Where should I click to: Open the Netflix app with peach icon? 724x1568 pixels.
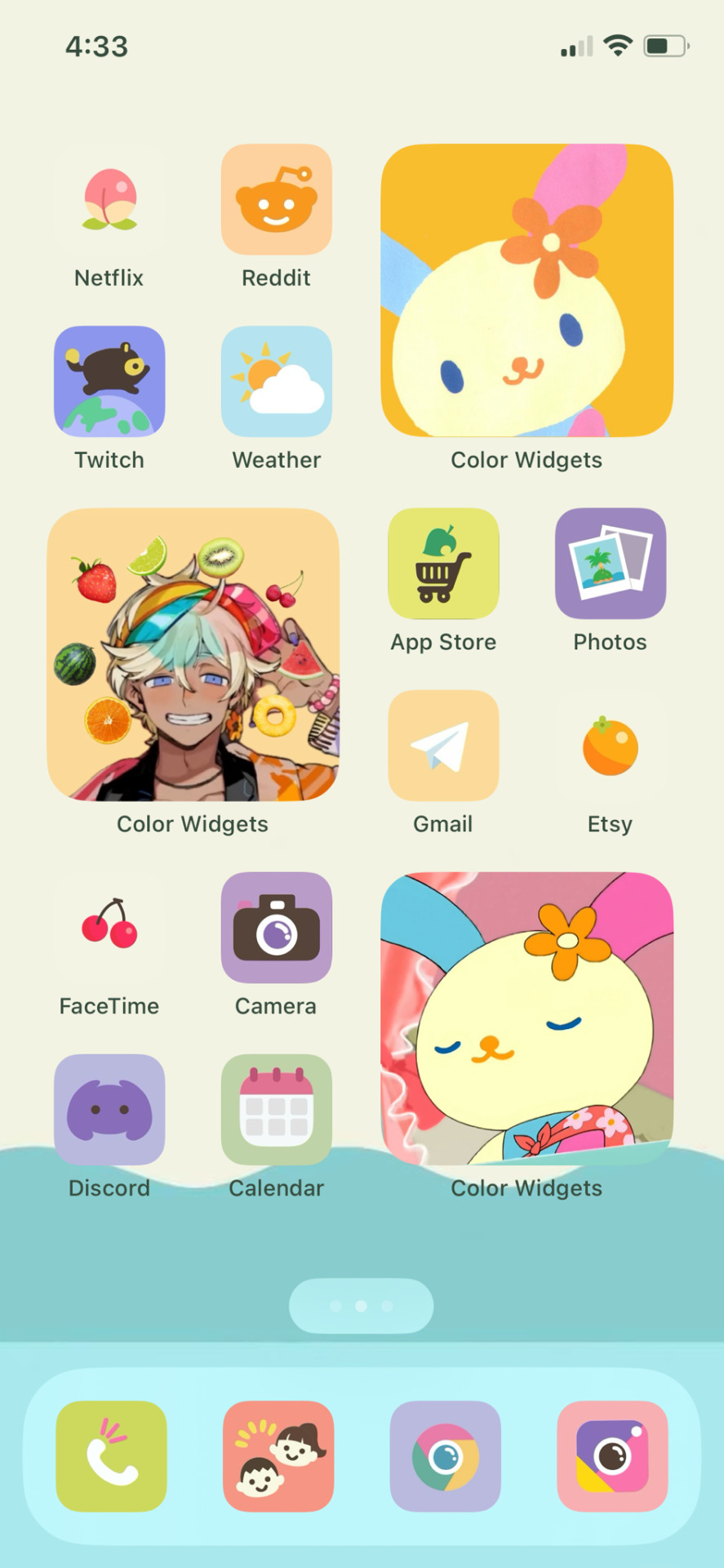click(x=109, y=200)
